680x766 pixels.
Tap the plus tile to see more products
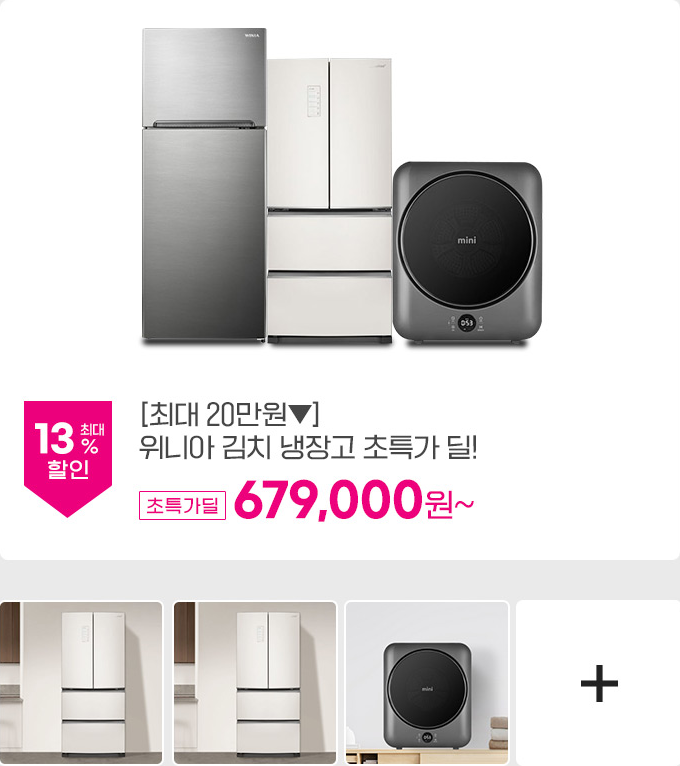[x=598, y=684]
